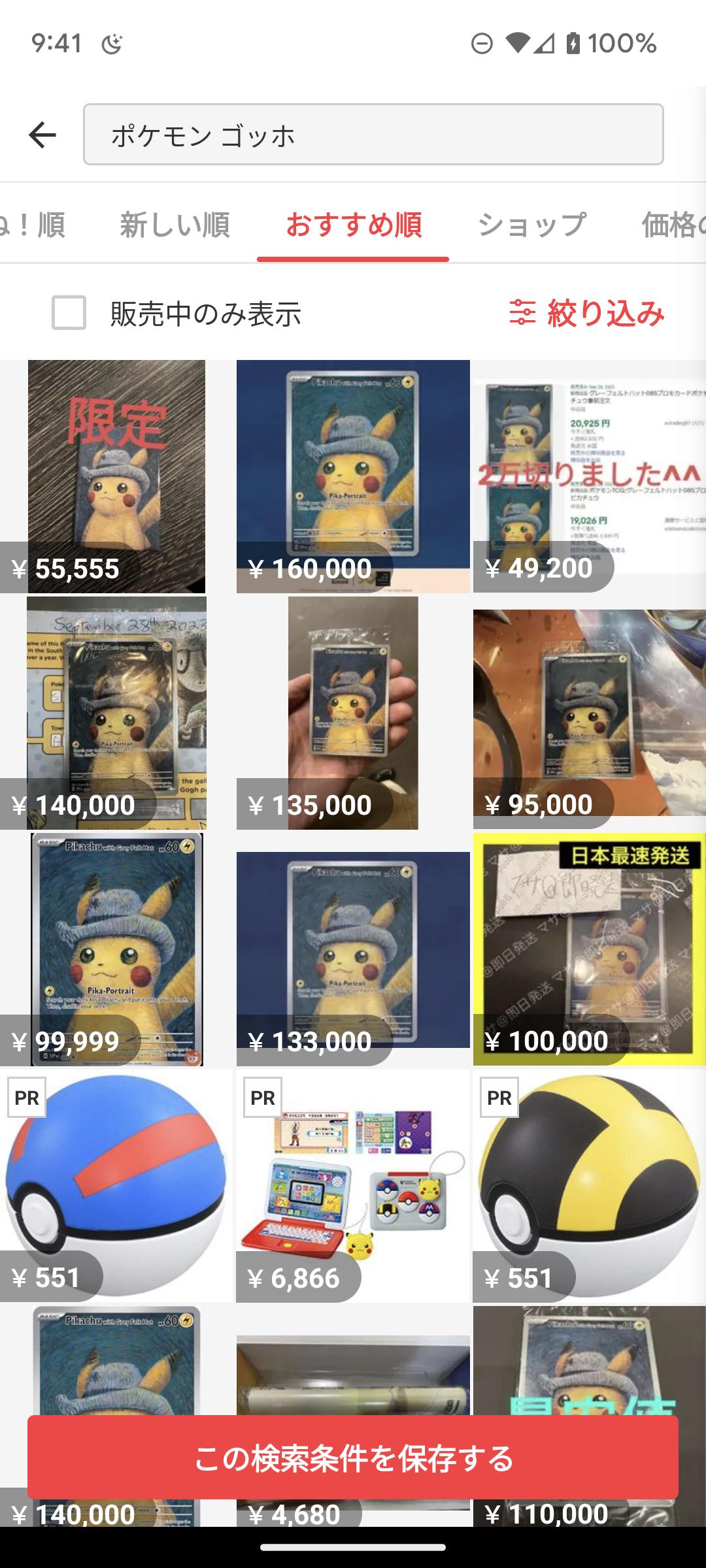Open the 絞り込み filter options

point(586,313)
